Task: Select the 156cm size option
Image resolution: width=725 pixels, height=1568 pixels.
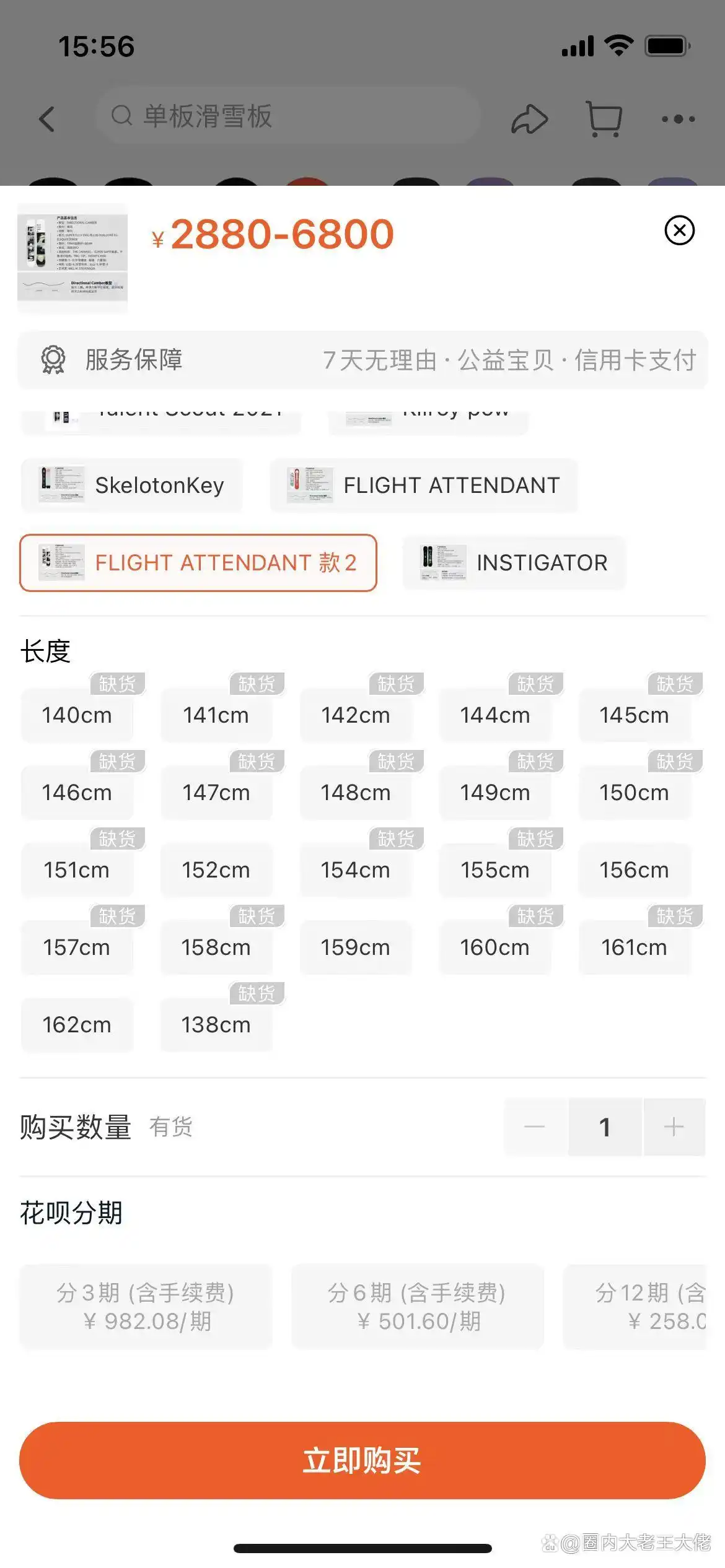Action: click(634, 870)
